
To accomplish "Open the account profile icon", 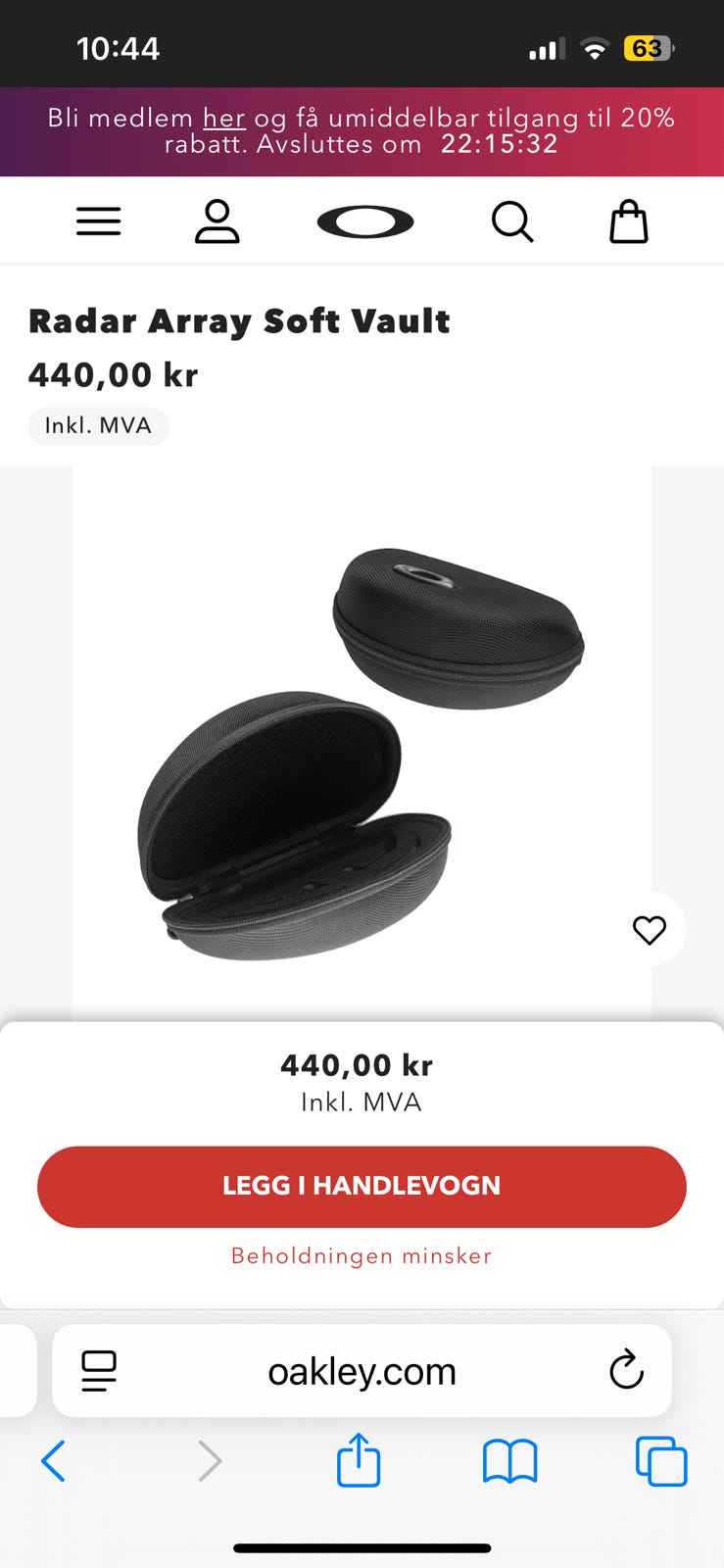I will pyautogui.click(x=217, y=221).
